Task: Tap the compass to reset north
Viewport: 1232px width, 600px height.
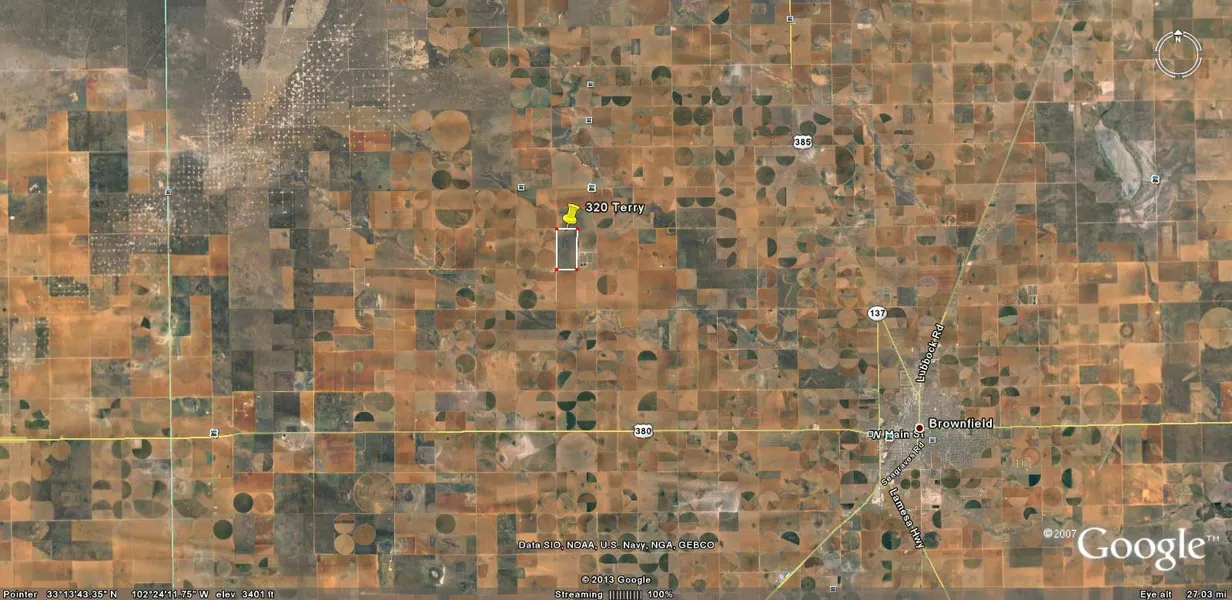Action: pyautogui.click(x=1178, y=54)
